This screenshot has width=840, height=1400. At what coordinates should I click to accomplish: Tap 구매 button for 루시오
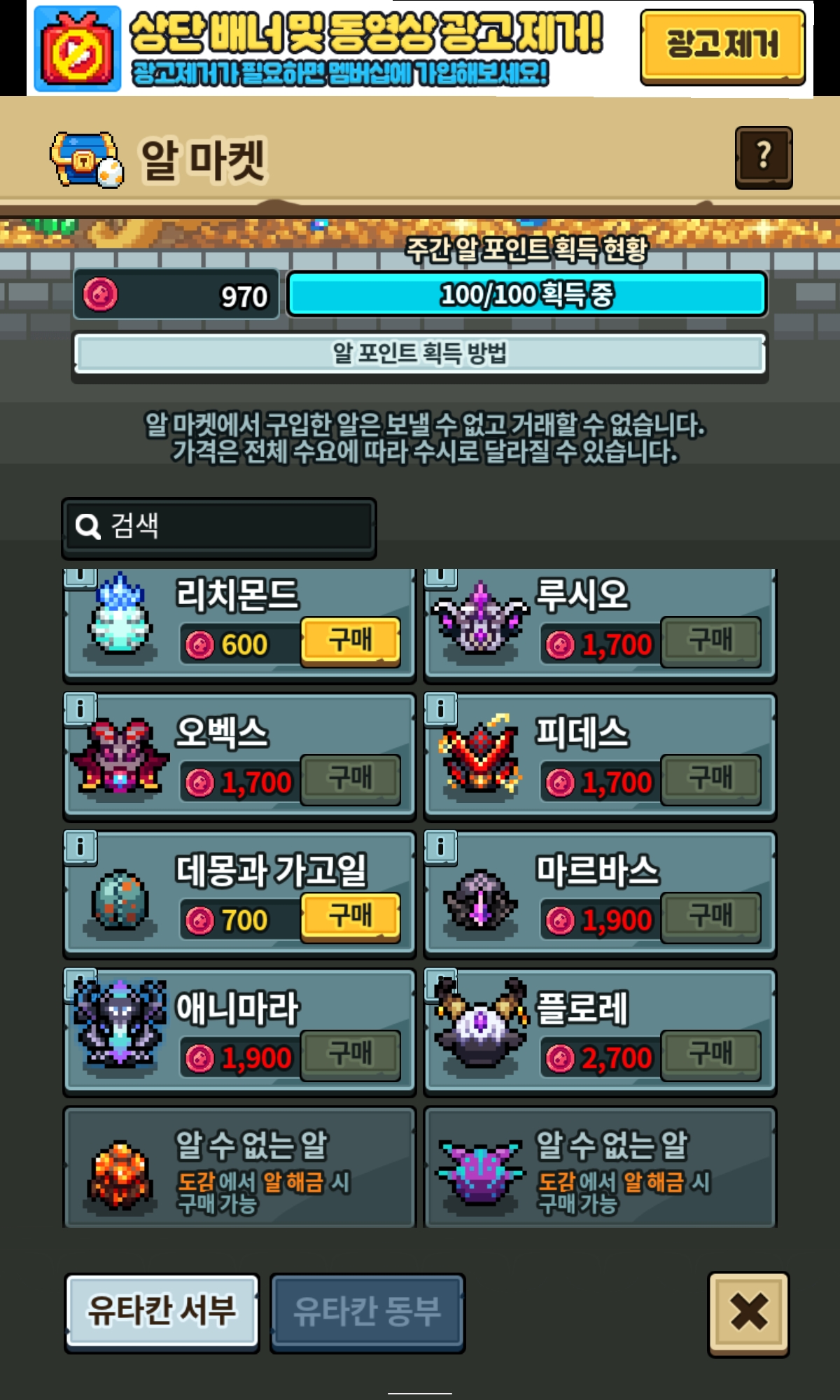tap(710, 641)
